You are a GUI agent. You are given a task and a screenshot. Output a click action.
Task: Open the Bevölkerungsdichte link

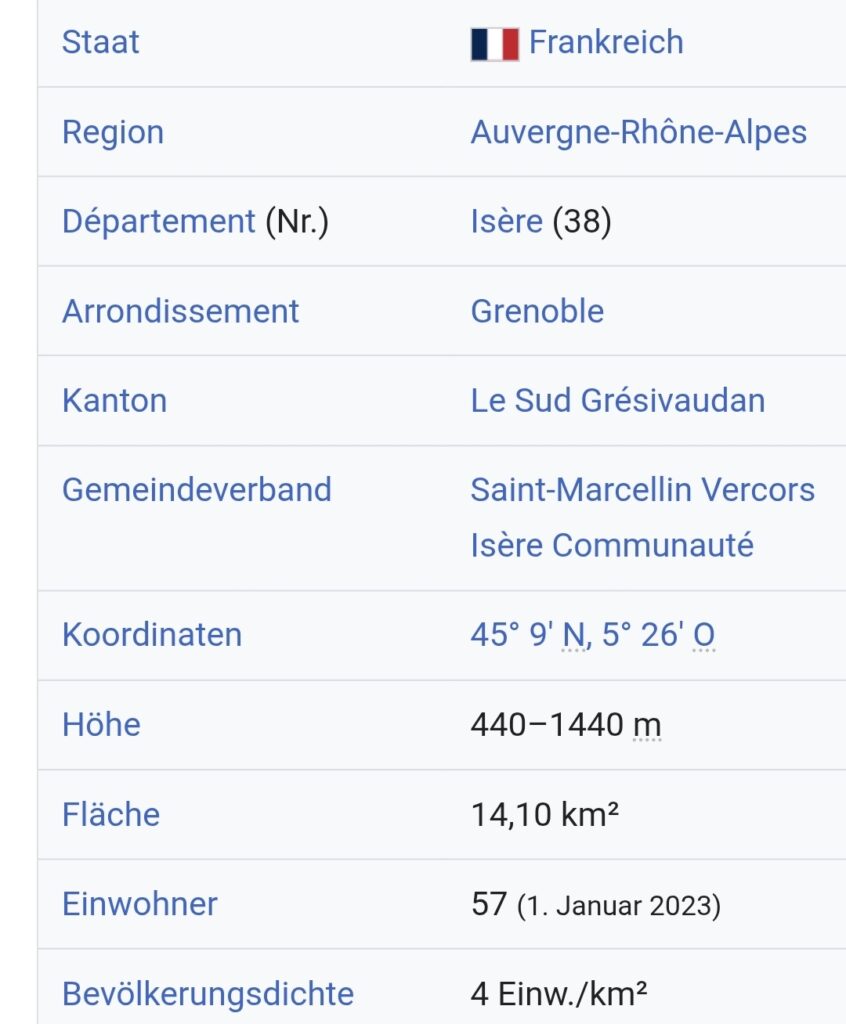click(x=208, y=995)
